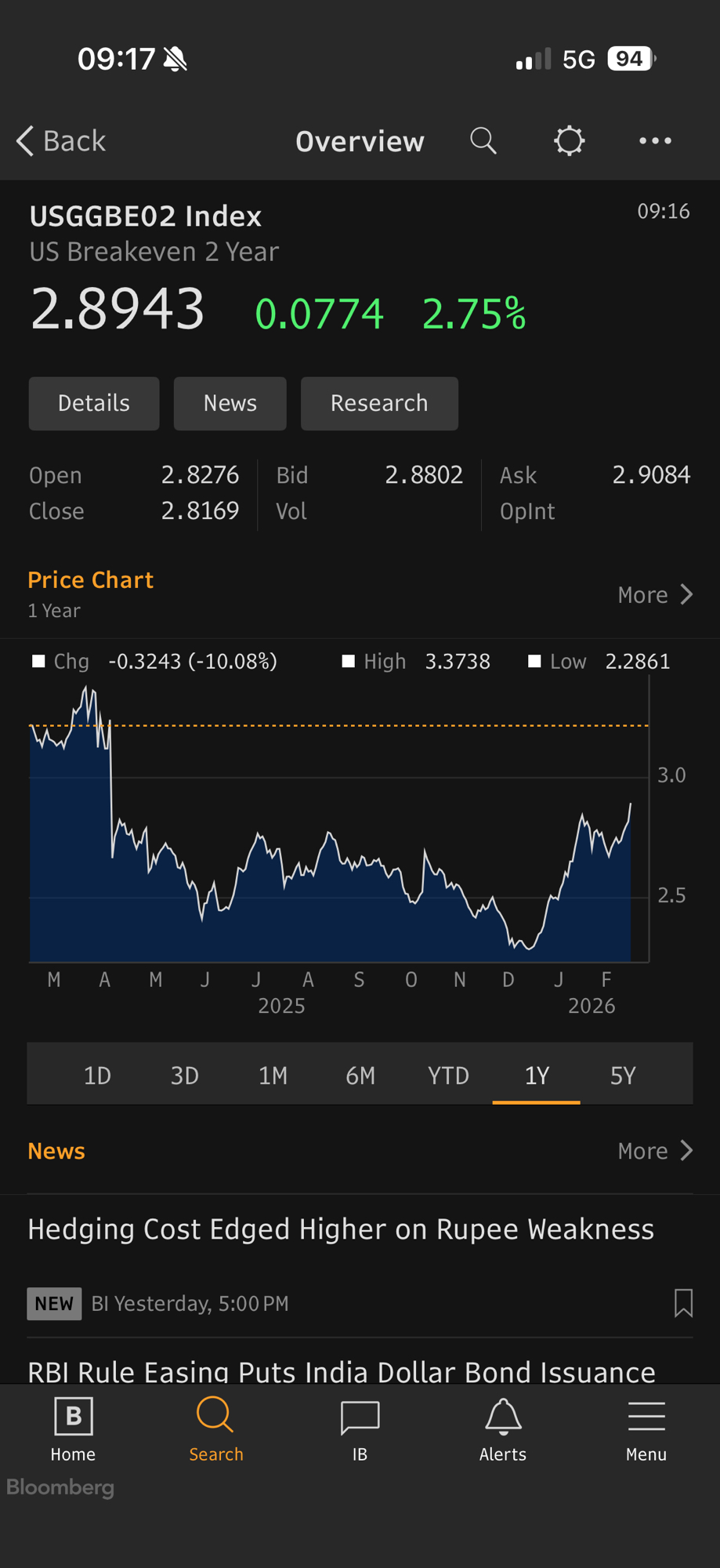720x1568 pixels.
Task: View More in the News section
Action: (x=655, y=1151)
